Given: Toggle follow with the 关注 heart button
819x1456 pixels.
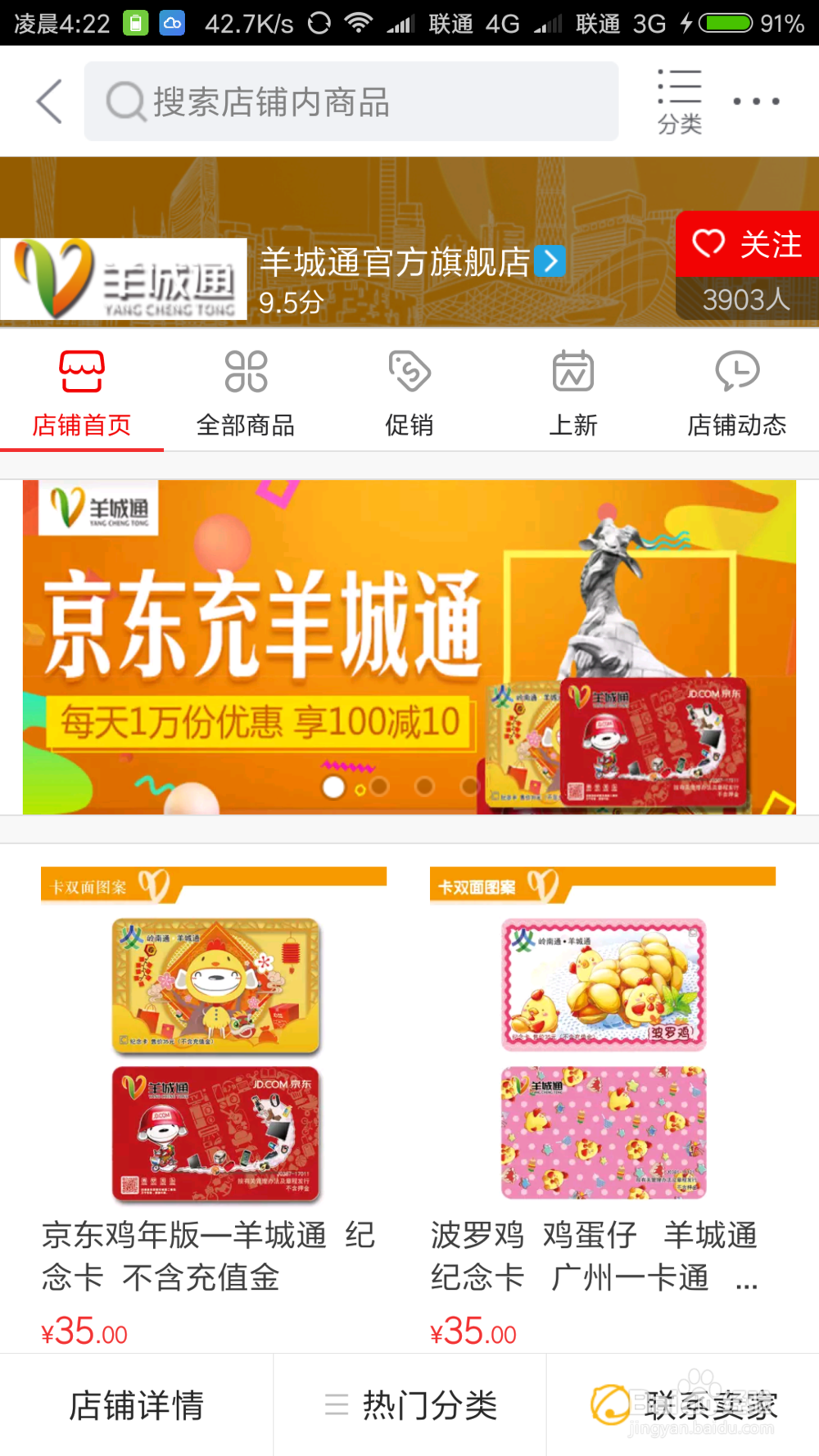Looking at the screenshot, I should pos(746,244).
